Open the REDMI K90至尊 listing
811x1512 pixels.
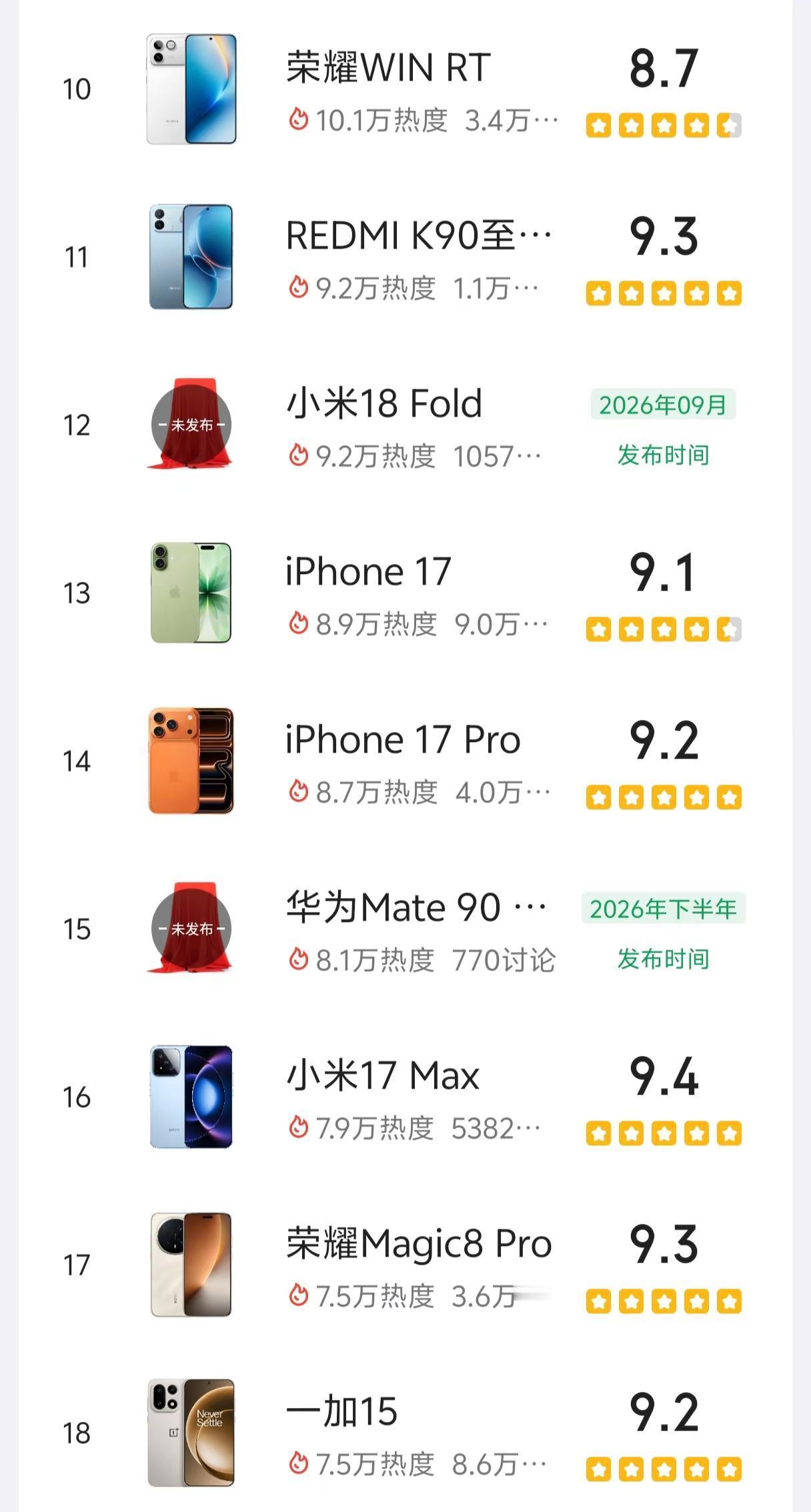405,257
